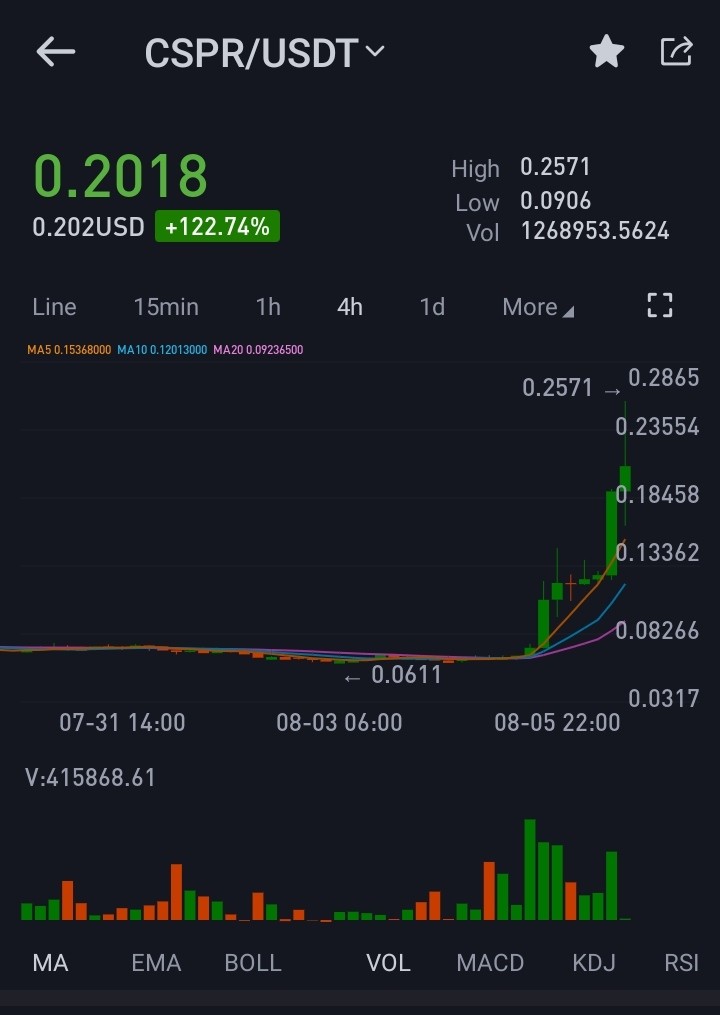Viewport: 720px width, 1015px height.
Task: Open the chart in fullscreen
Action: click(x=660, y=305)
